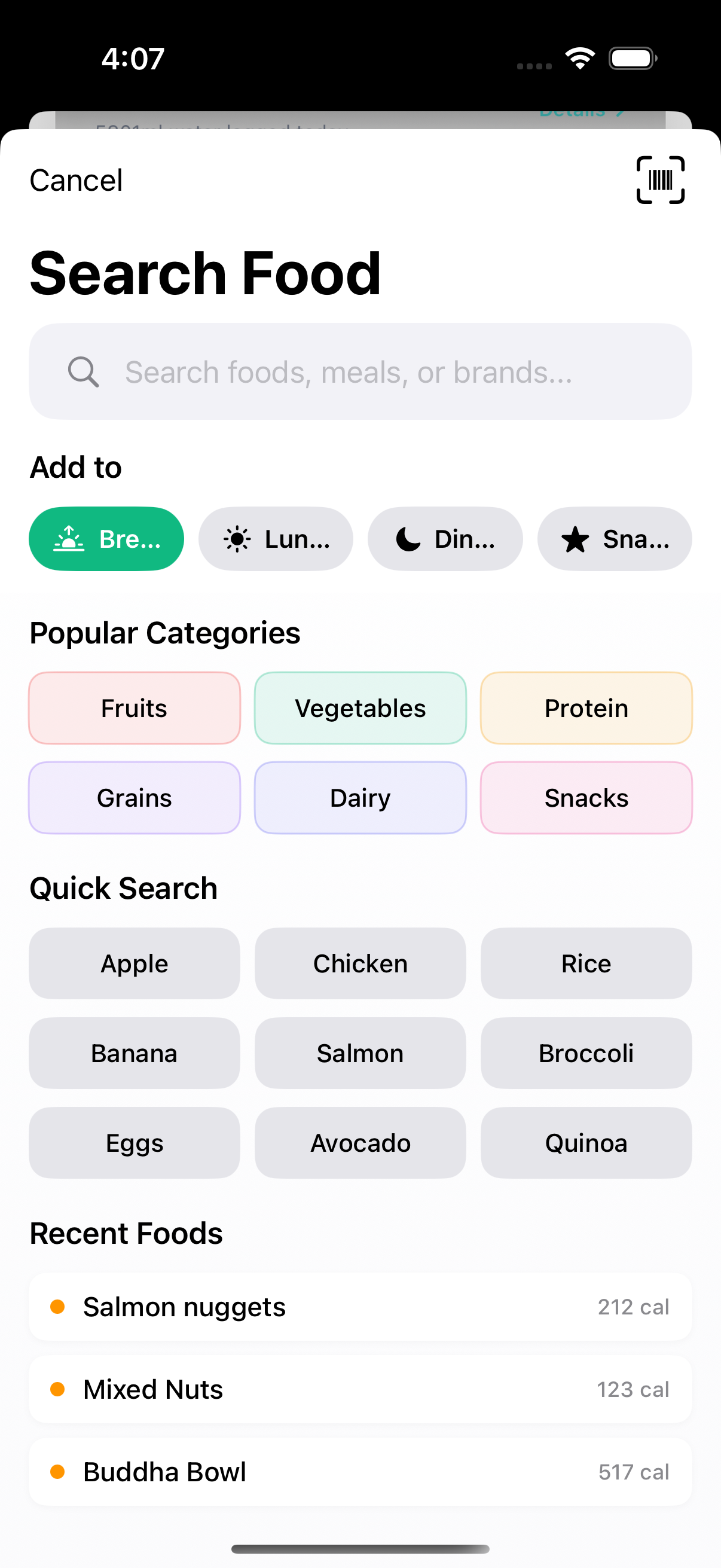Switch meal selection to Dinner

tap(445, 538)
